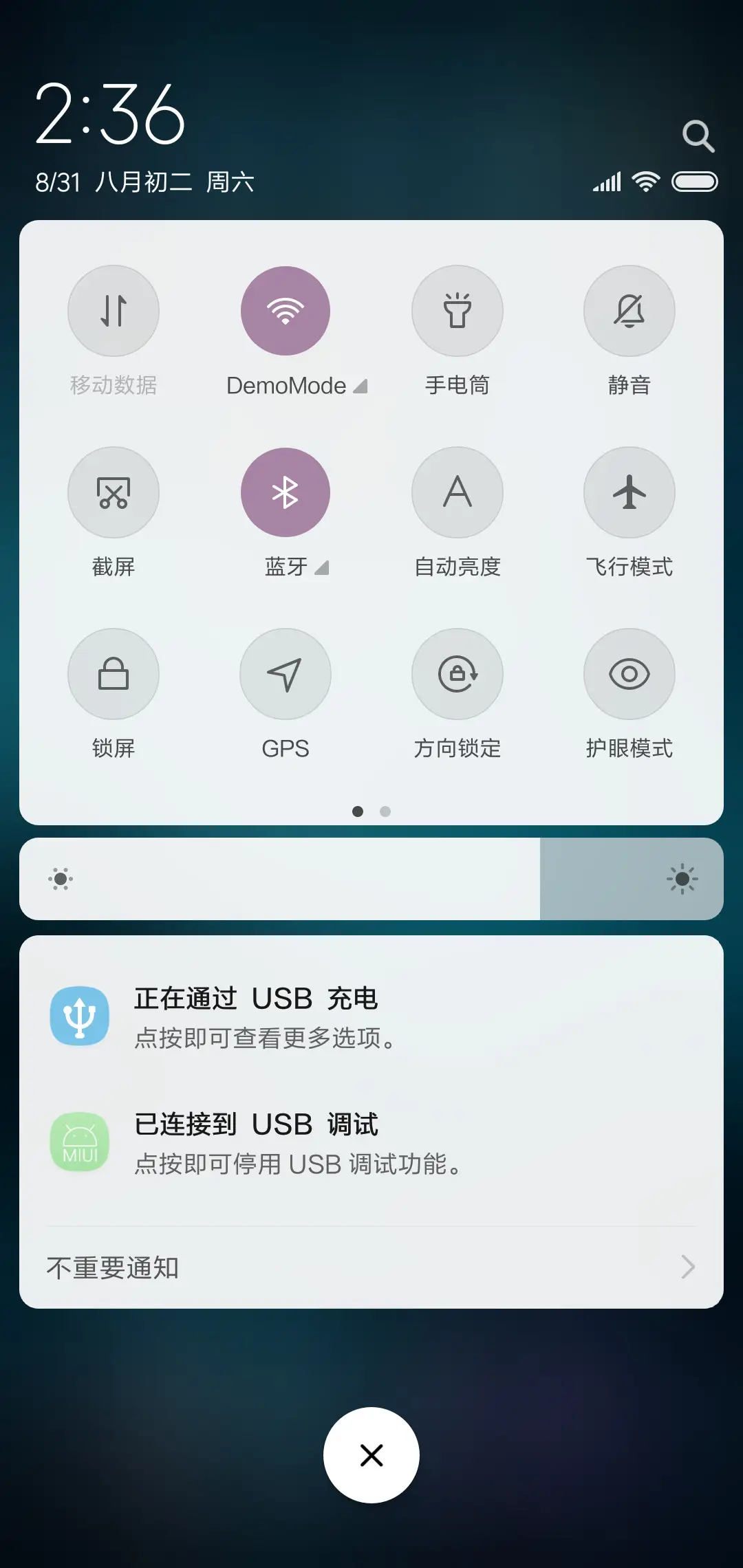This screenshot has height=1568, width=743.
Task: Expand the DemoMode WiFi network options
Action: pos(360,386)
